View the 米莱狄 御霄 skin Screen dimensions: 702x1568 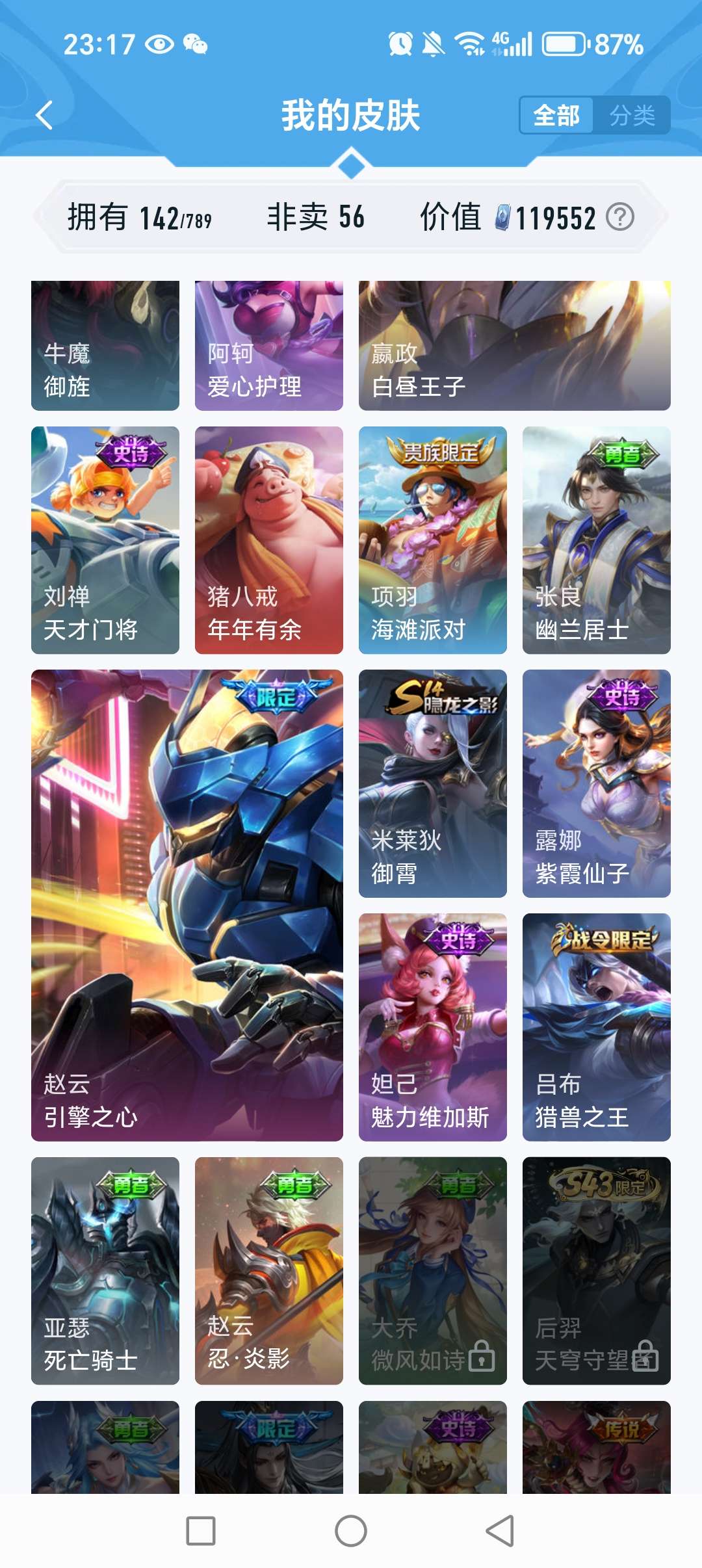(433, 783)
